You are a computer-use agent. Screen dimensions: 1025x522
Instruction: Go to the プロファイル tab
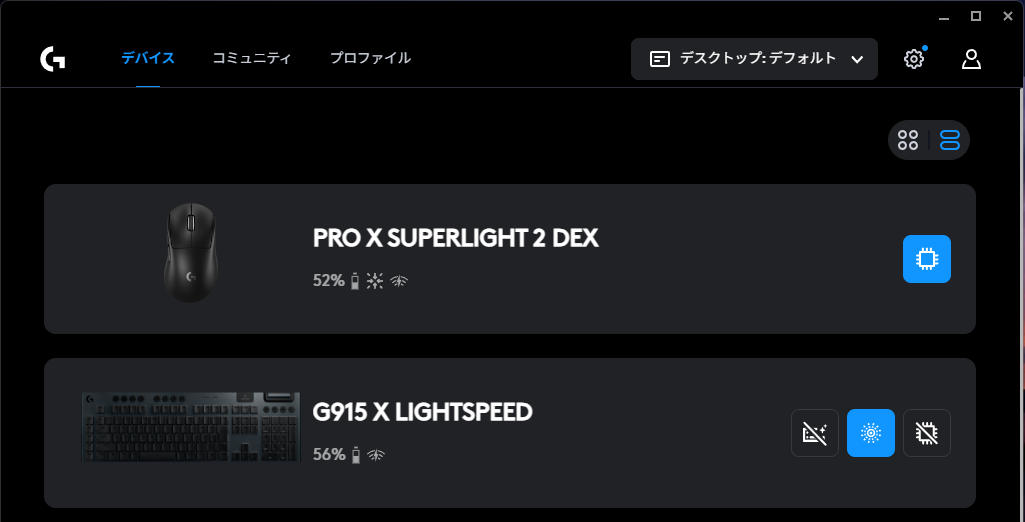(370, 58)
